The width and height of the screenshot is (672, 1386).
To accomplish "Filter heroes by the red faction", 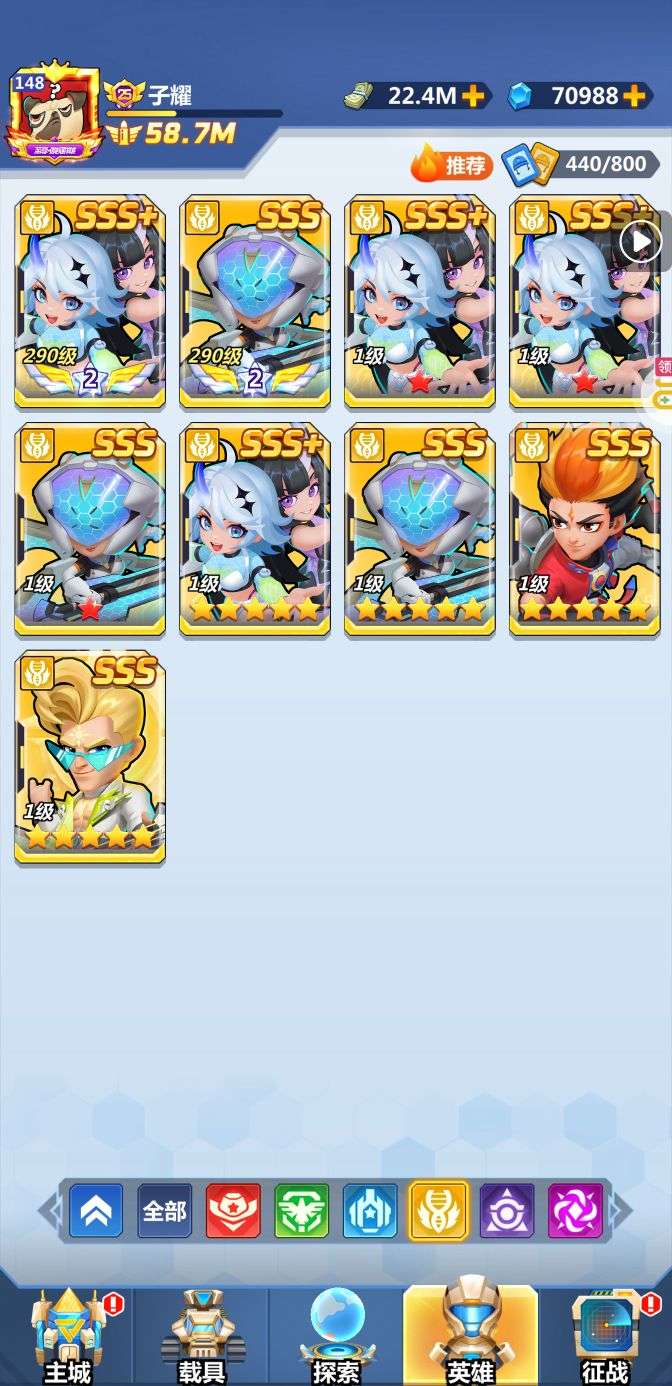I will point(233,1211).
